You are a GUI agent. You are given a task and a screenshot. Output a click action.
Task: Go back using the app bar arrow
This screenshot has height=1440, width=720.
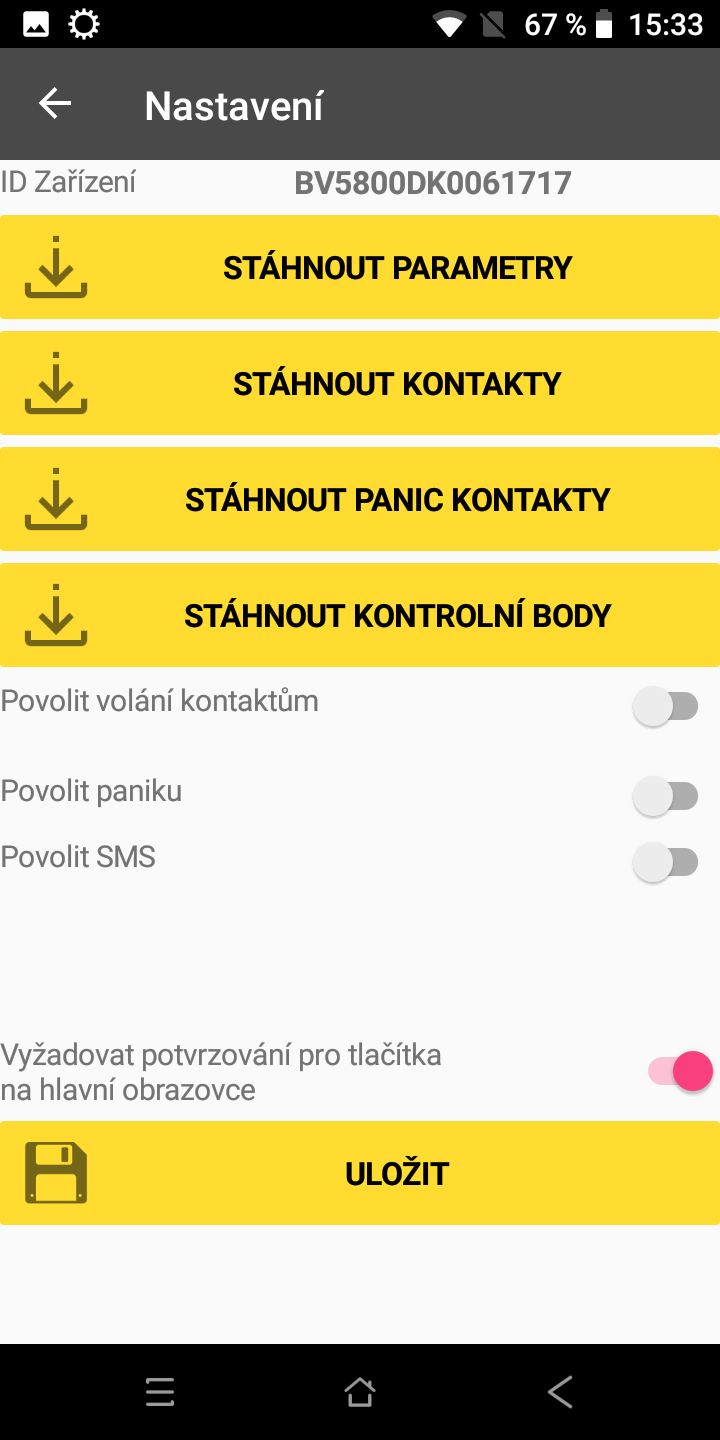[55, 104]
